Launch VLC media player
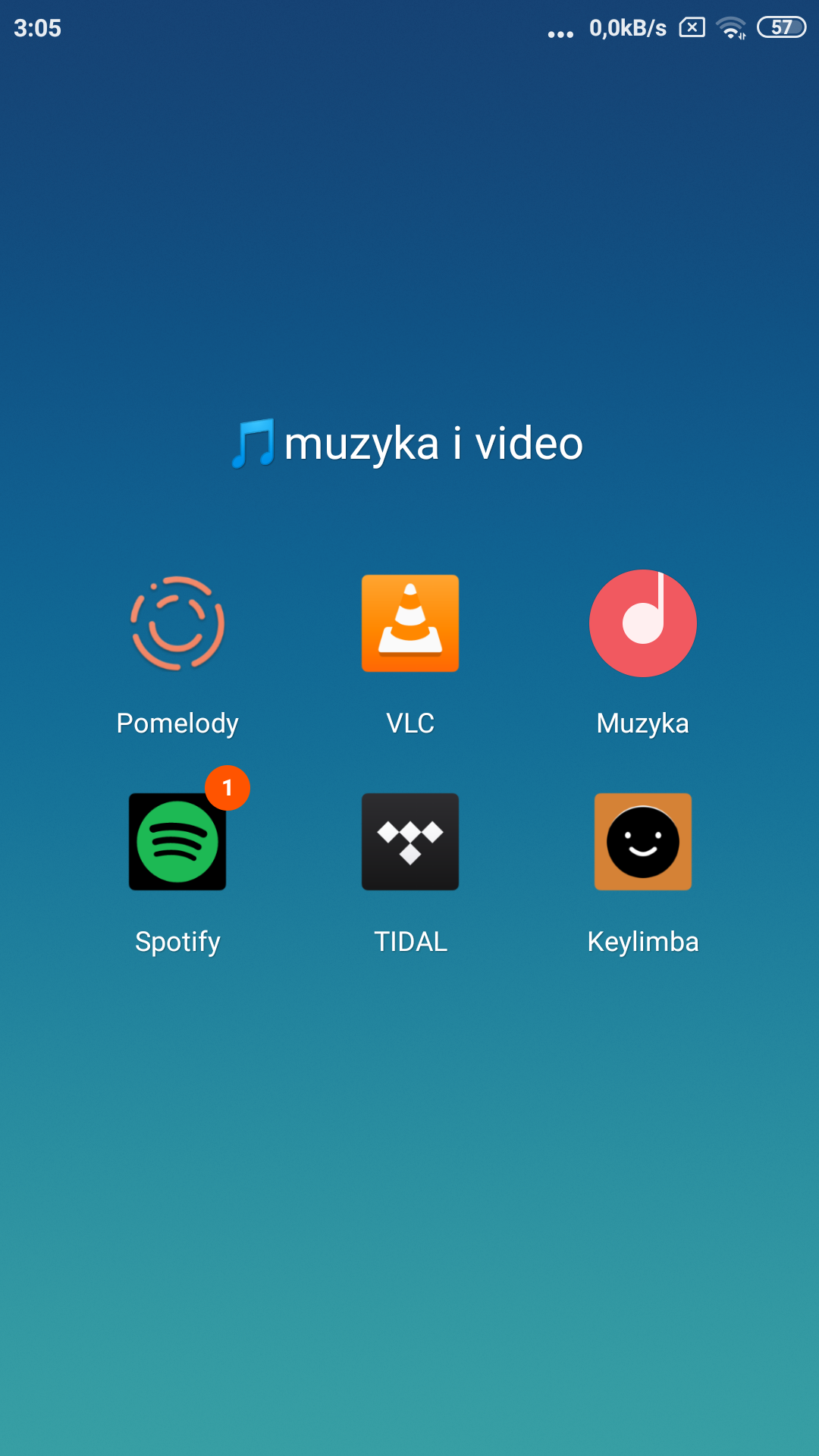Image resolution: width=819 pixels, height=1456 pixels. coord(409,623)
